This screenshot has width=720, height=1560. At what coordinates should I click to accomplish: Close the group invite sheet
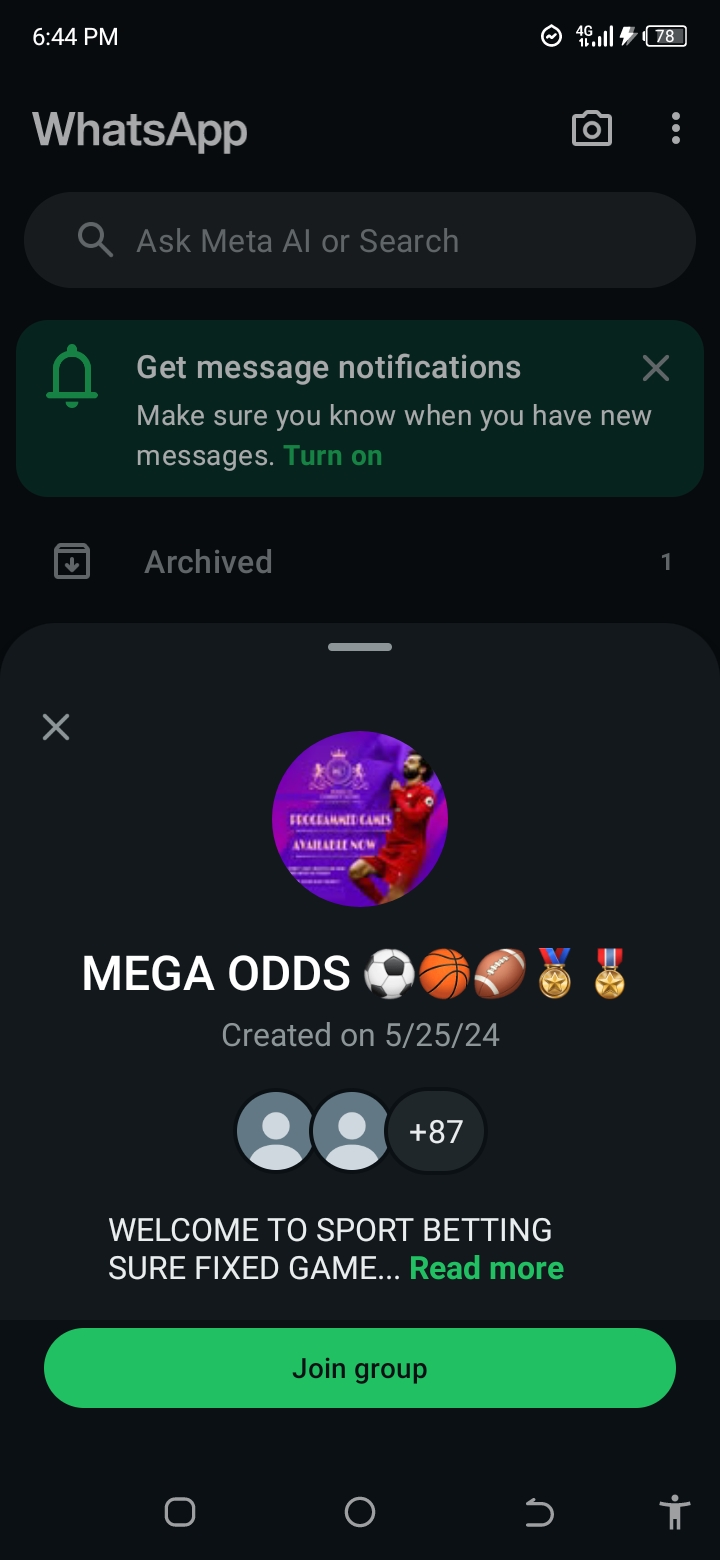tap(56, 727)
